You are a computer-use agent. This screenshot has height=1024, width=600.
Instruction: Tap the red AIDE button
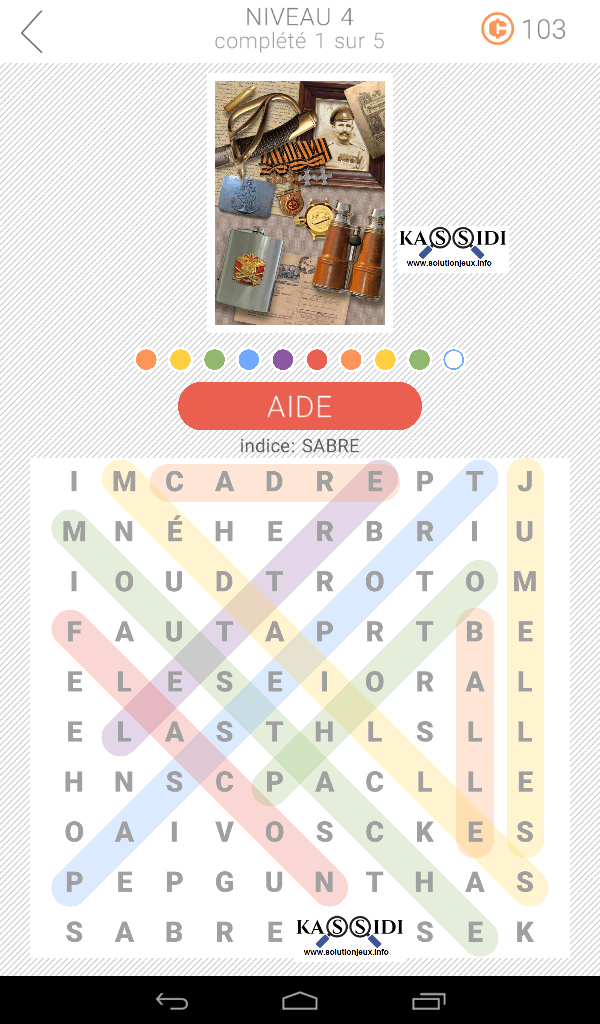[x=300, y=406]
